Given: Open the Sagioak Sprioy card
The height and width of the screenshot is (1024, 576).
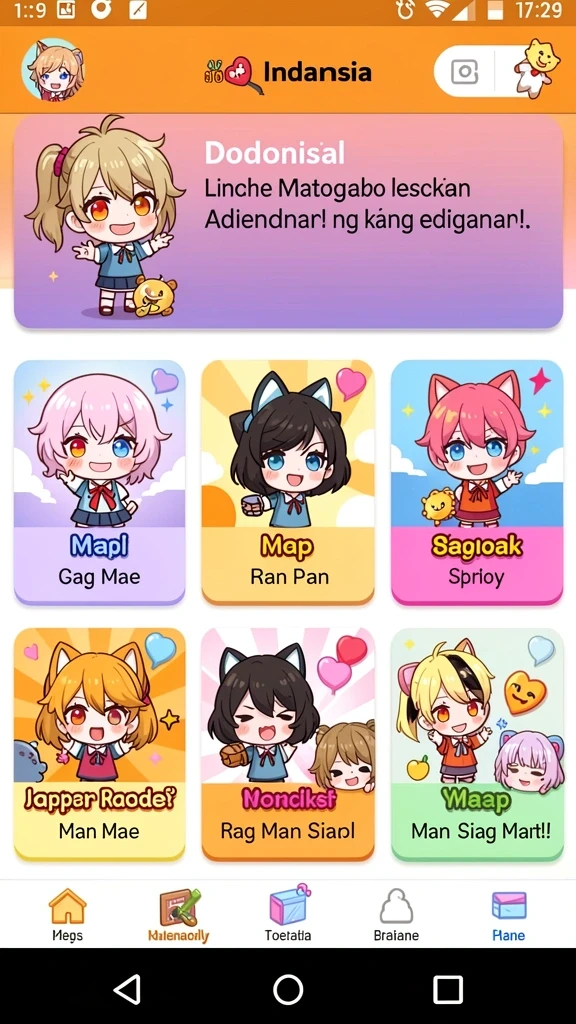Looking at the screenshot, I should coord(477,483).
